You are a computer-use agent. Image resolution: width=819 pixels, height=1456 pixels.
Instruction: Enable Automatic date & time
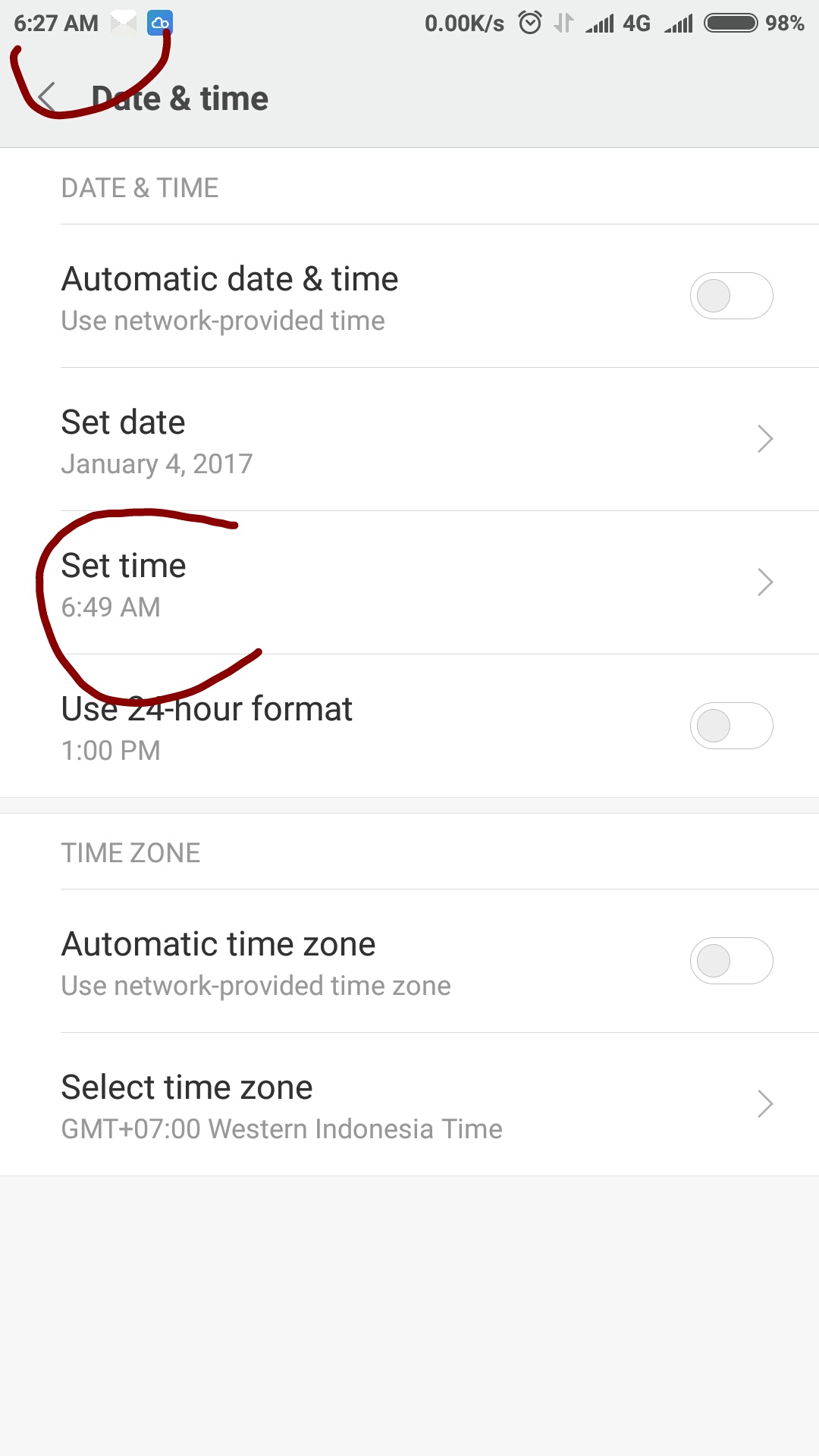(x=731, y=296)
